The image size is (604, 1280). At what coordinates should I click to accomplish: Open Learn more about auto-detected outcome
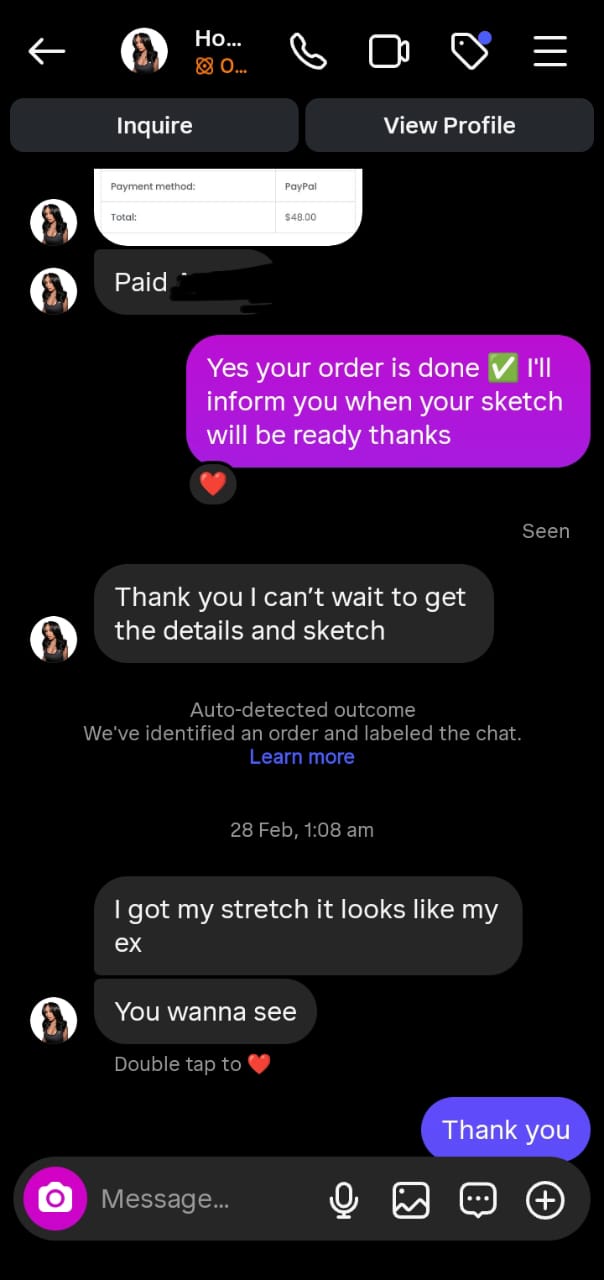(x=302, y=757)
